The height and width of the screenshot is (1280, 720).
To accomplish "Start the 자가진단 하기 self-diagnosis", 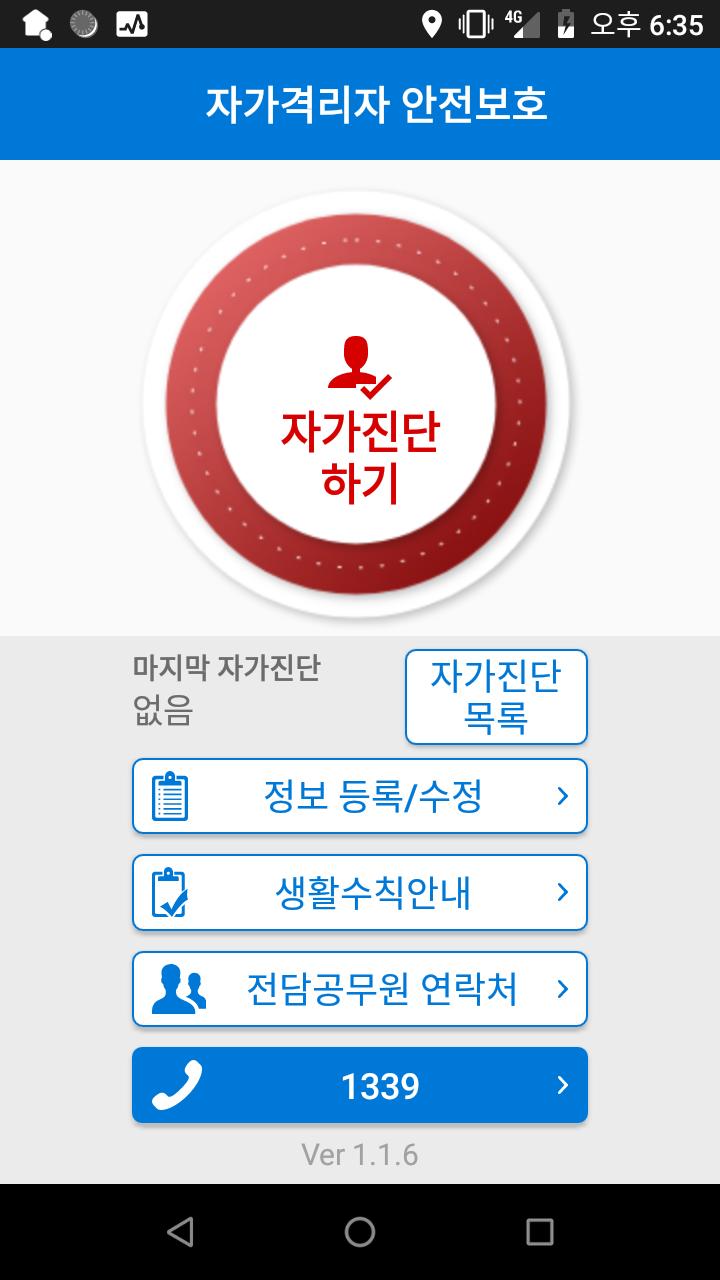I will click(x=356, y=404).
